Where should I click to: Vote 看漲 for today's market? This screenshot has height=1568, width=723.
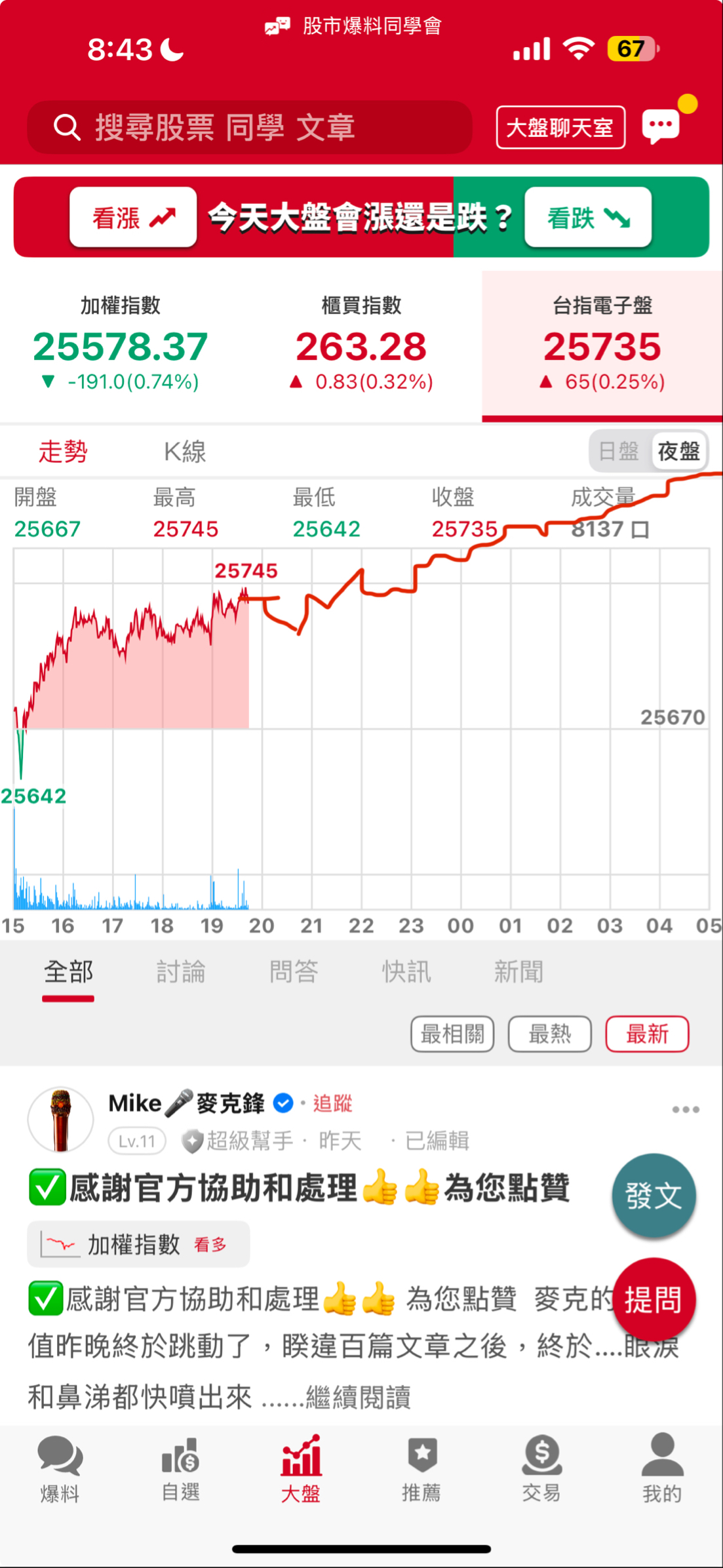tap(133, 218)
